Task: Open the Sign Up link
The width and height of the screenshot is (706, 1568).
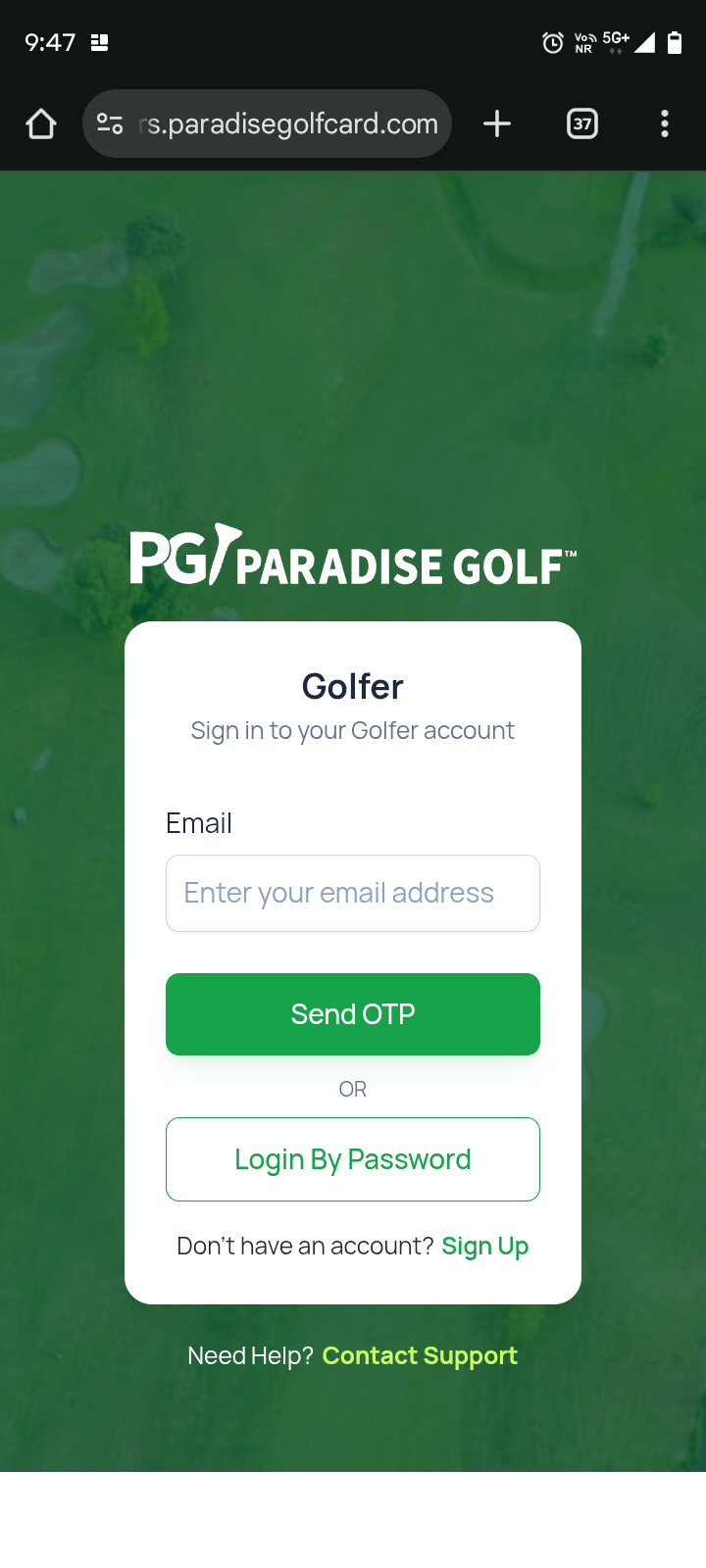Action: tap(484, 1246)
